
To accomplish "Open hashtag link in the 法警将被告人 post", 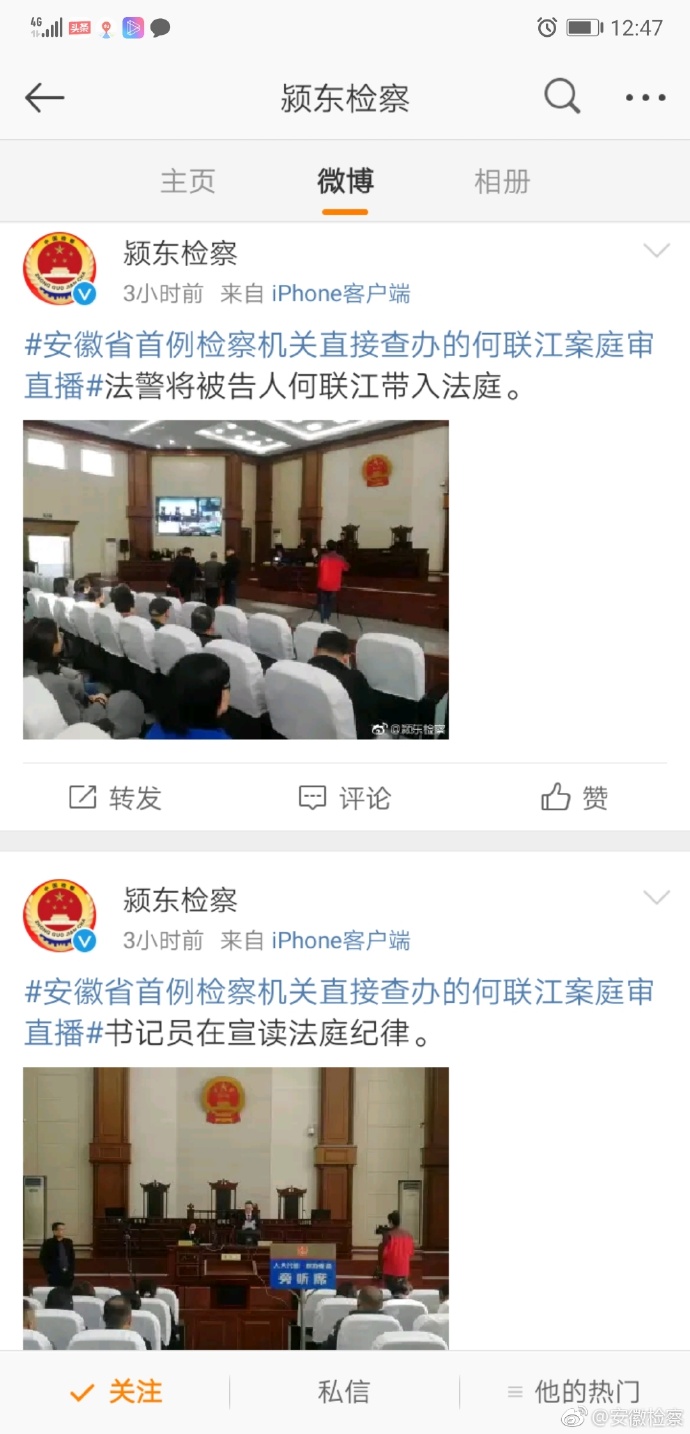I will 338,347.
